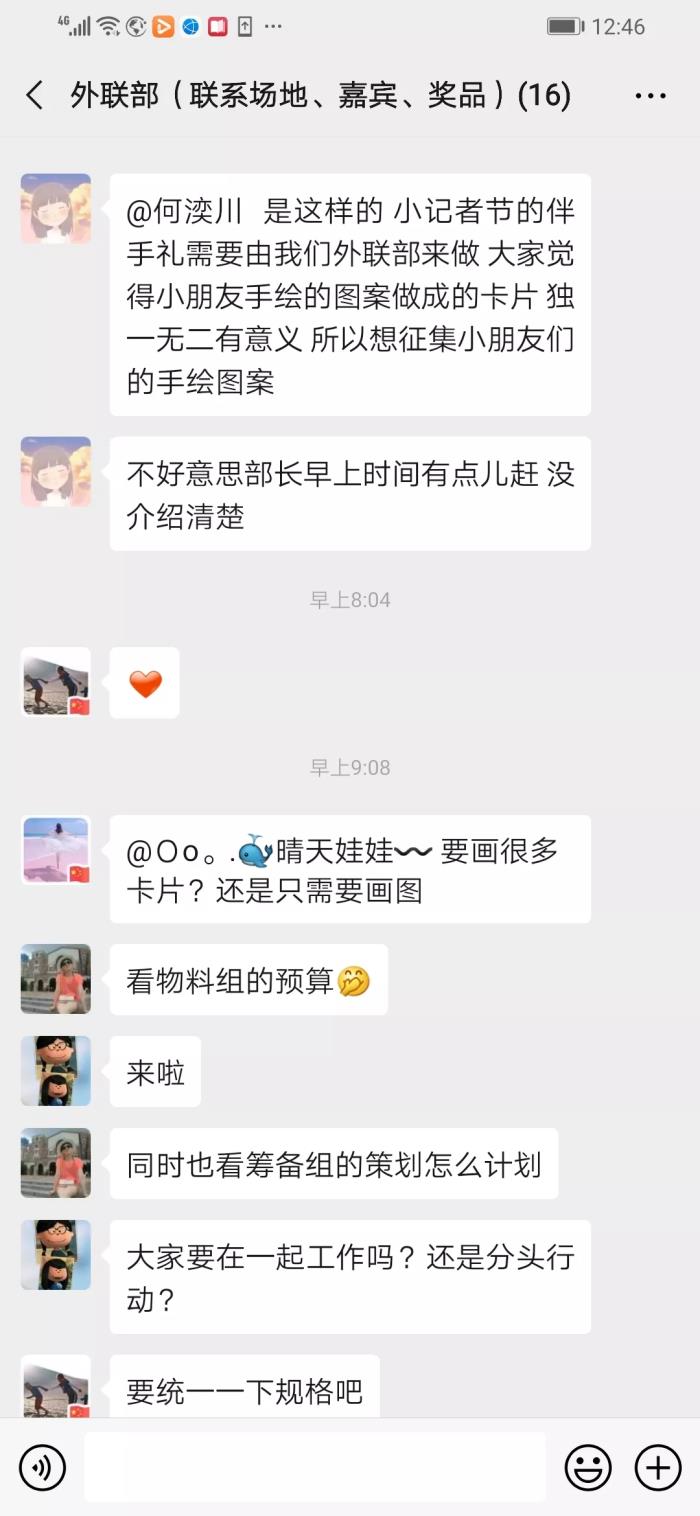Viewport: 700px width, 1516px height.
Task: Open the group chat overflow menu
Action: coord(650,96)
